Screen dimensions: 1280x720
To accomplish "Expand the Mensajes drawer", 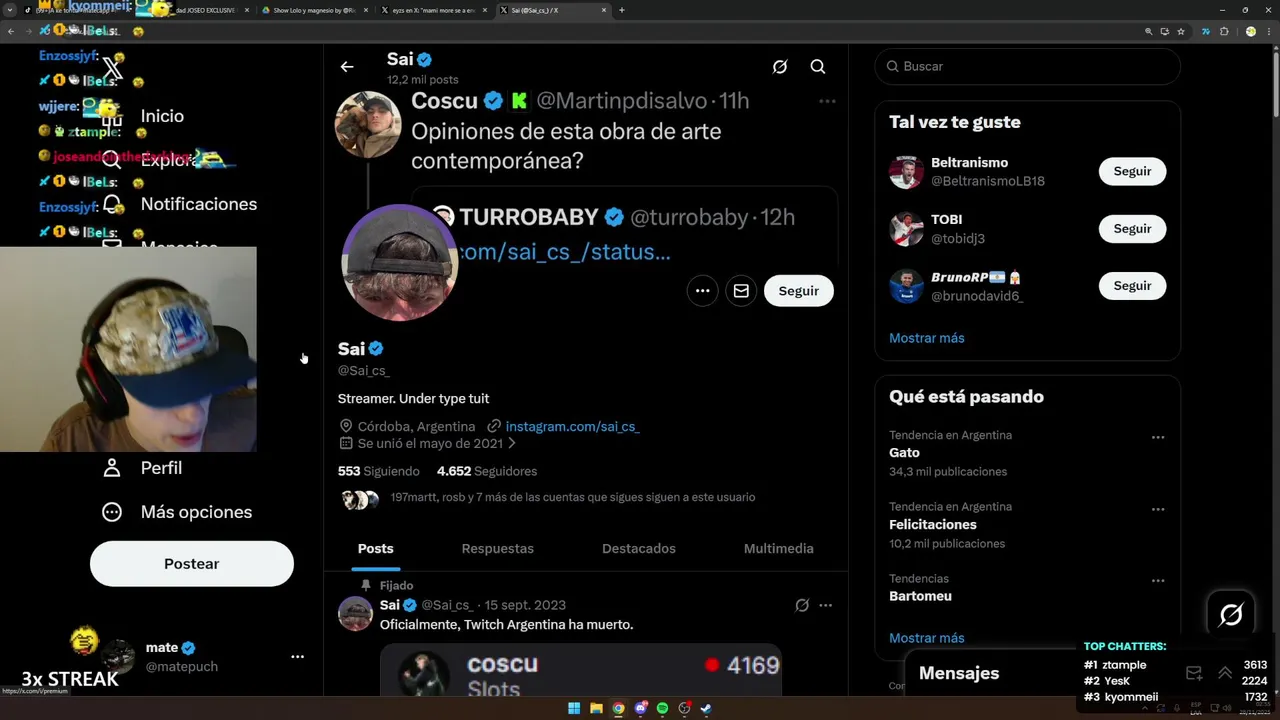I will [1224, 673].
